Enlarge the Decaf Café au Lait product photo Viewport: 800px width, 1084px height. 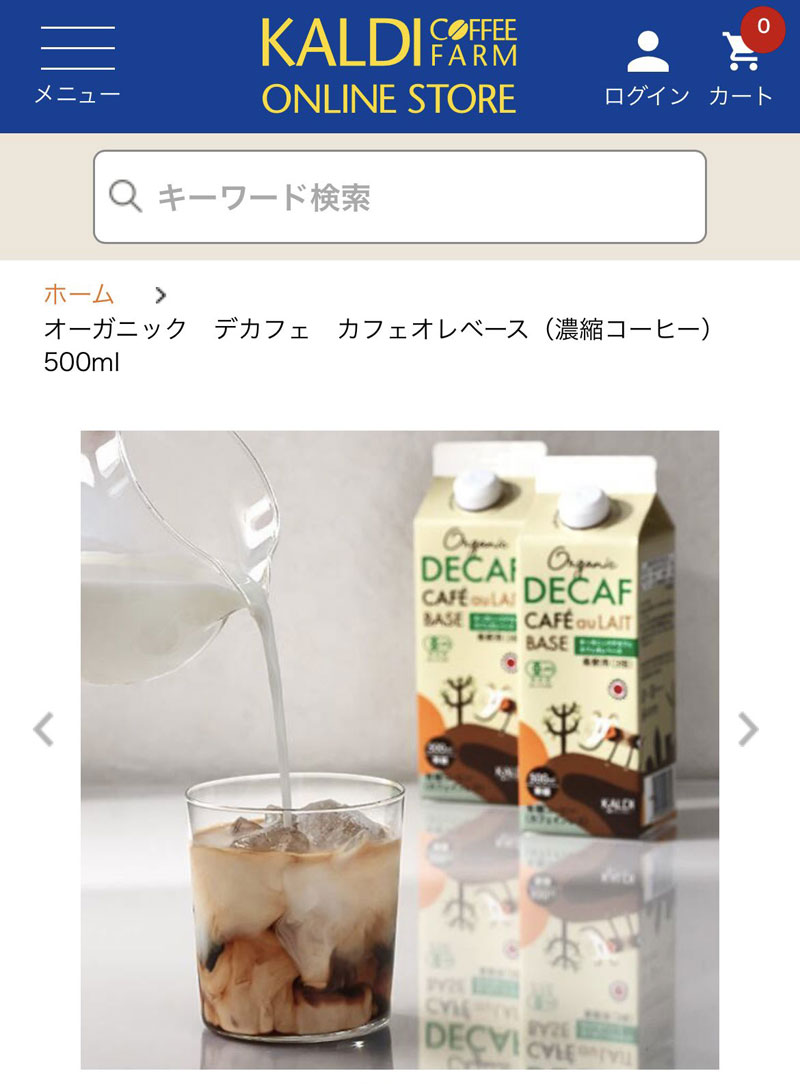[400, 750]
